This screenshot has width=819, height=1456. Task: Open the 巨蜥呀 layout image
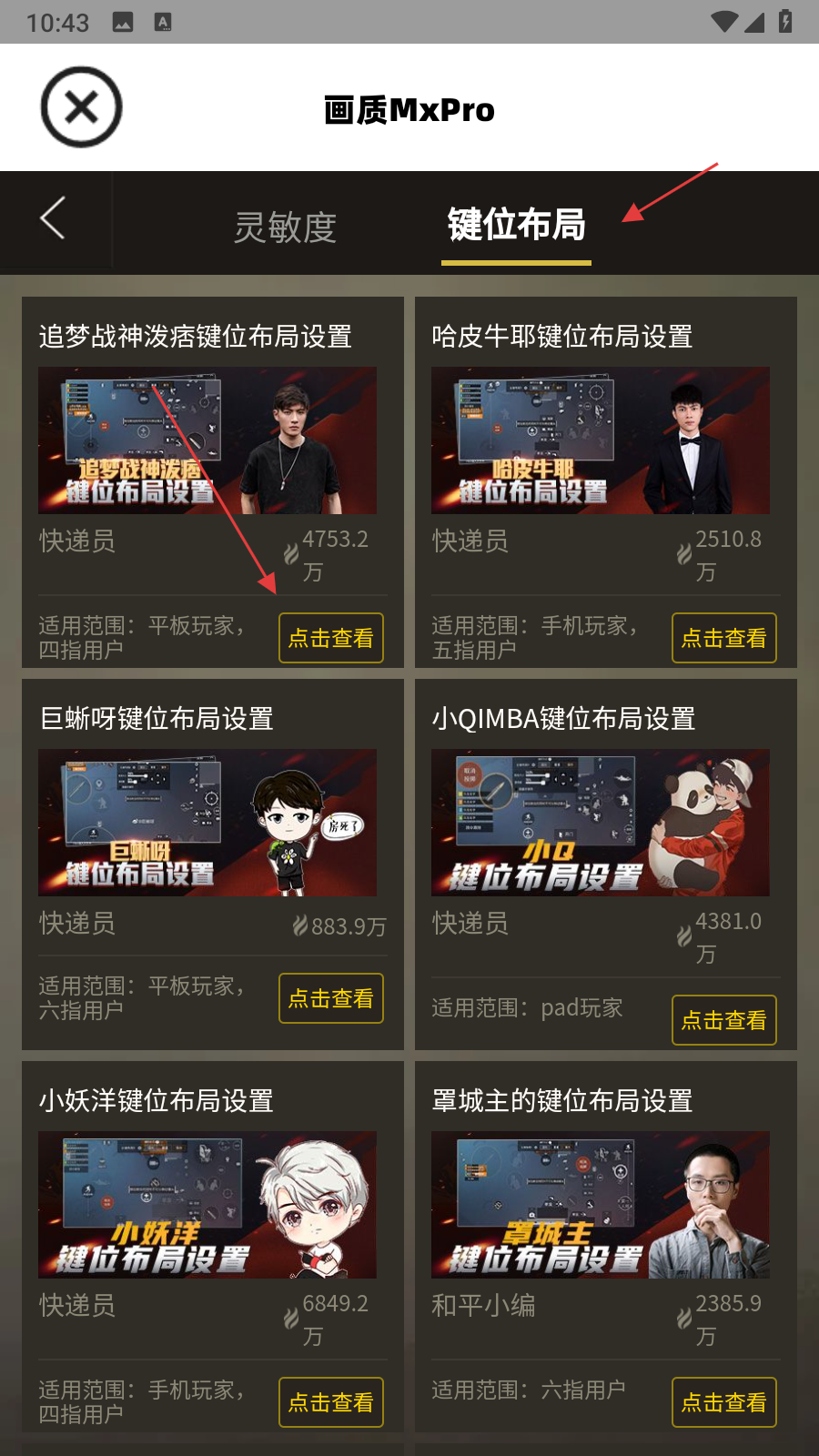pos(207,823)
